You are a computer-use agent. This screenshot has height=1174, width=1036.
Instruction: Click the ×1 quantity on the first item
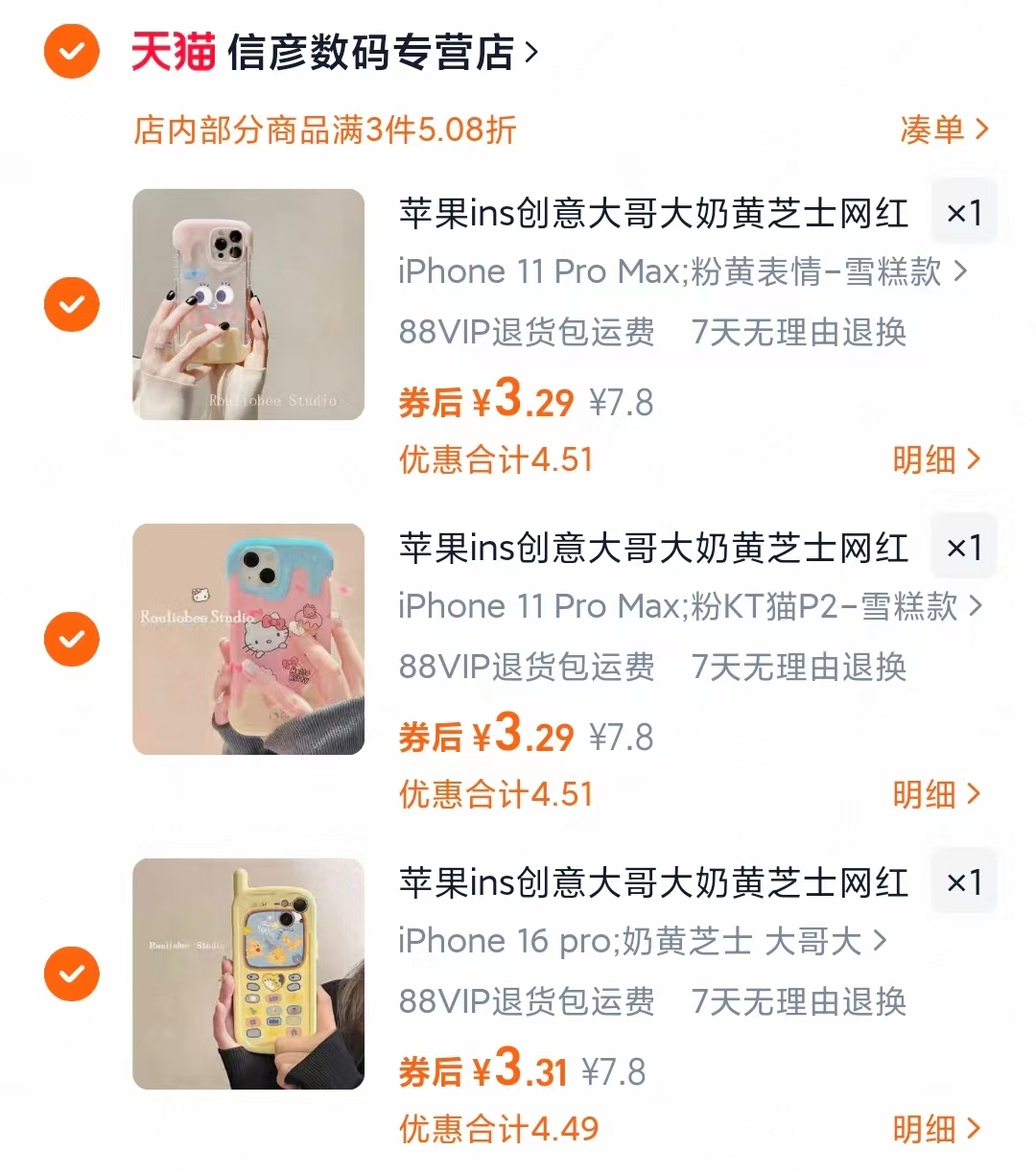(x=963, y=212)
